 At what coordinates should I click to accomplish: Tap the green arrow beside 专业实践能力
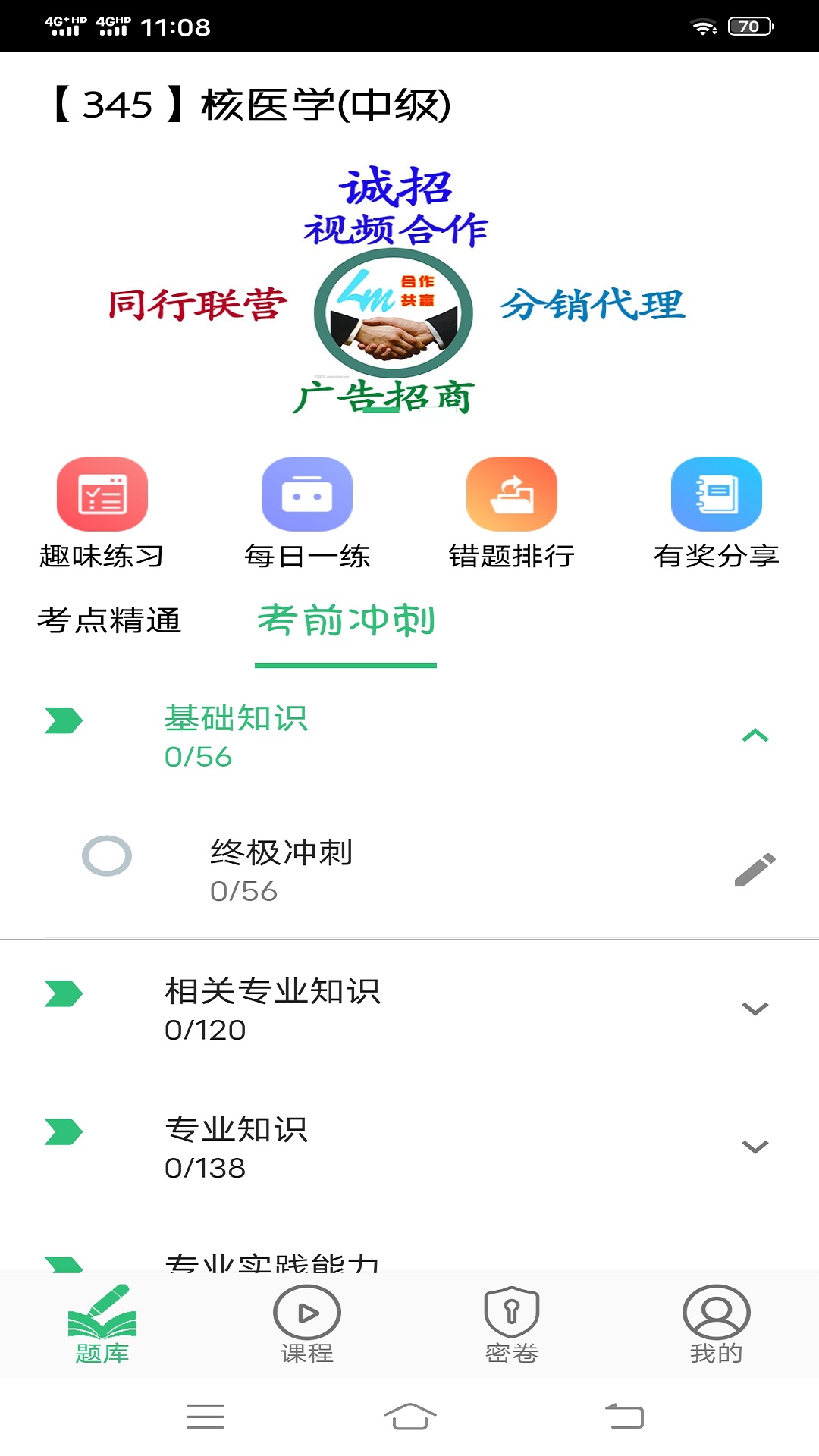click(x=64, y=1264)
